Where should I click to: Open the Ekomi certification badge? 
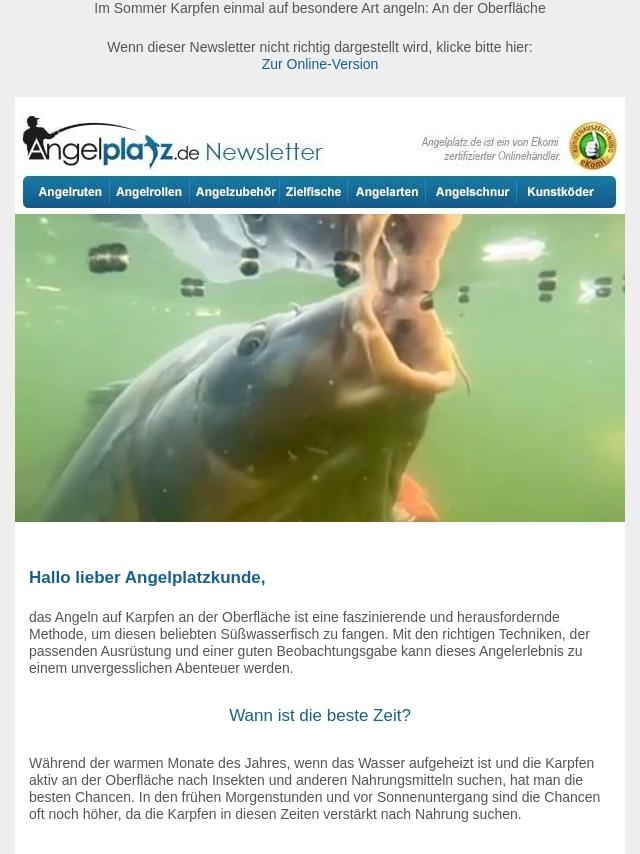tap(592, 146)
